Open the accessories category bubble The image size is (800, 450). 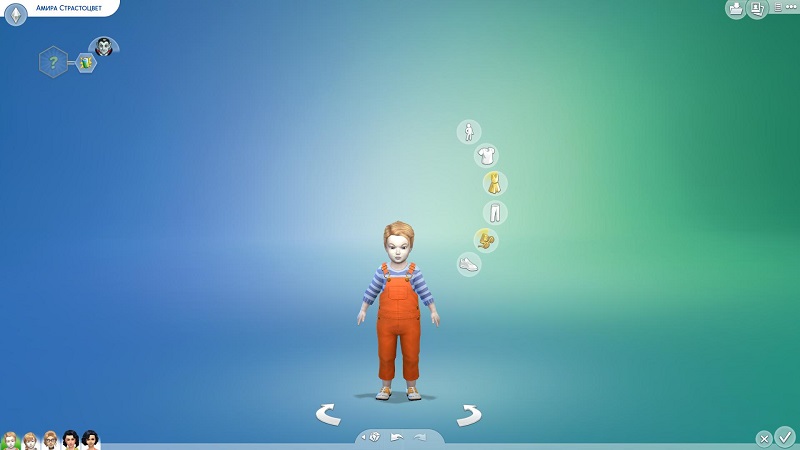click(485, 240)
